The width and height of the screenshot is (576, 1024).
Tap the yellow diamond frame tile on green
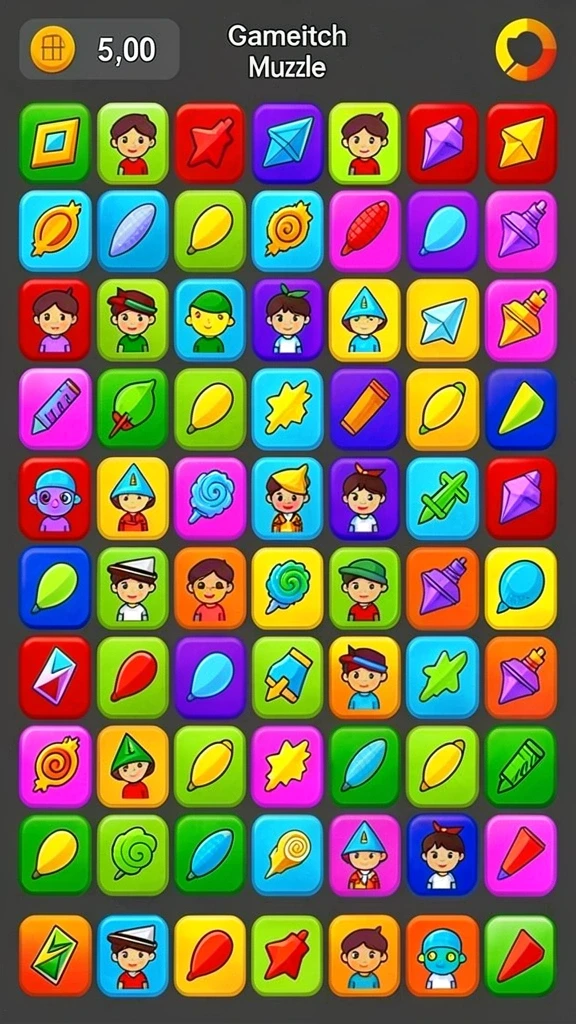tap(55, 142)
